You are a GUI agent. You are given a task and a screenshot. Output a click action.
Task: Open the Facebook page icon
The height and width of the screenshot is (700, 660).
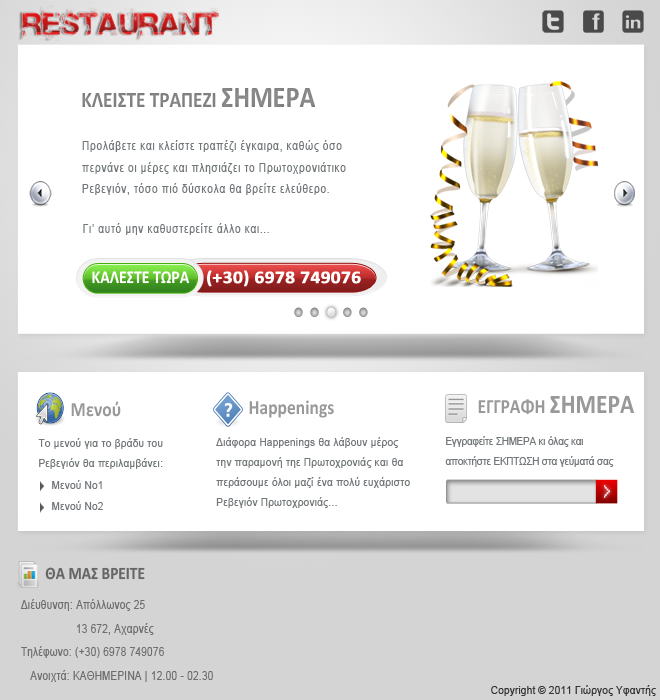click(593, 21)
